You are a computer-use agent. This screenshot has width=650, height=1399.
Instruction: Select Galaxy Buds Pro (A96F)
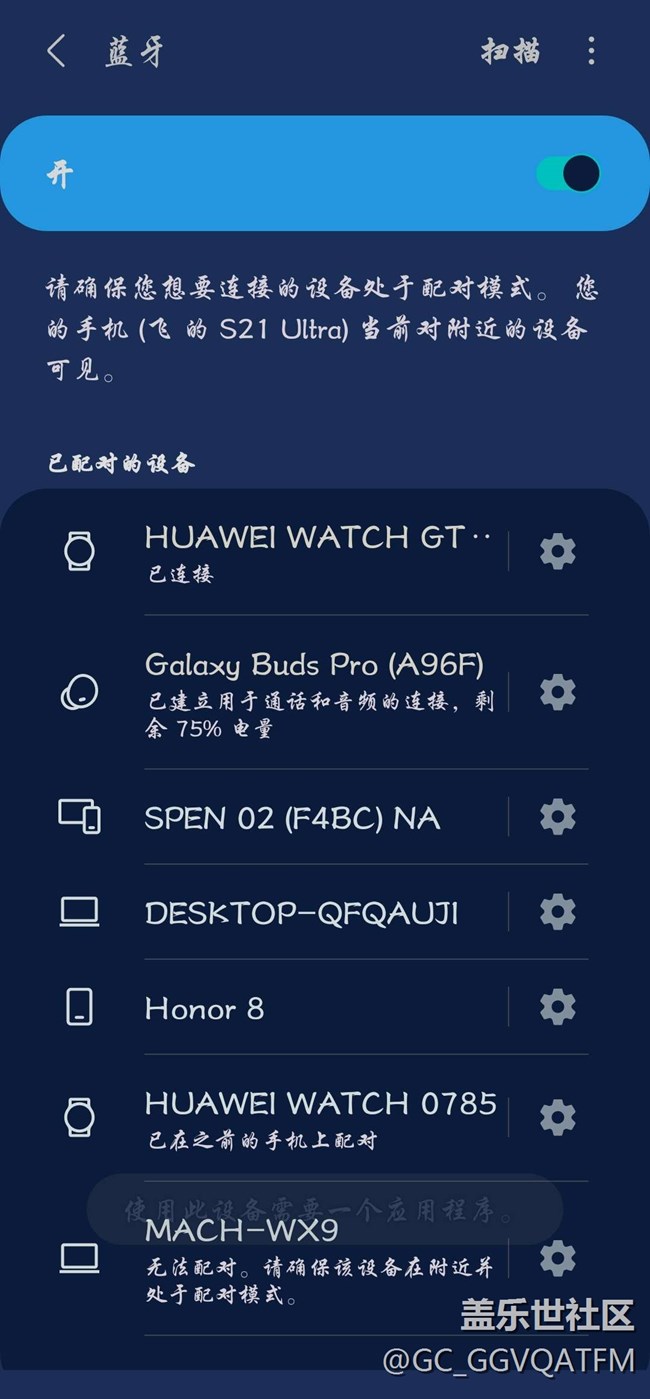tap(317, 692)
